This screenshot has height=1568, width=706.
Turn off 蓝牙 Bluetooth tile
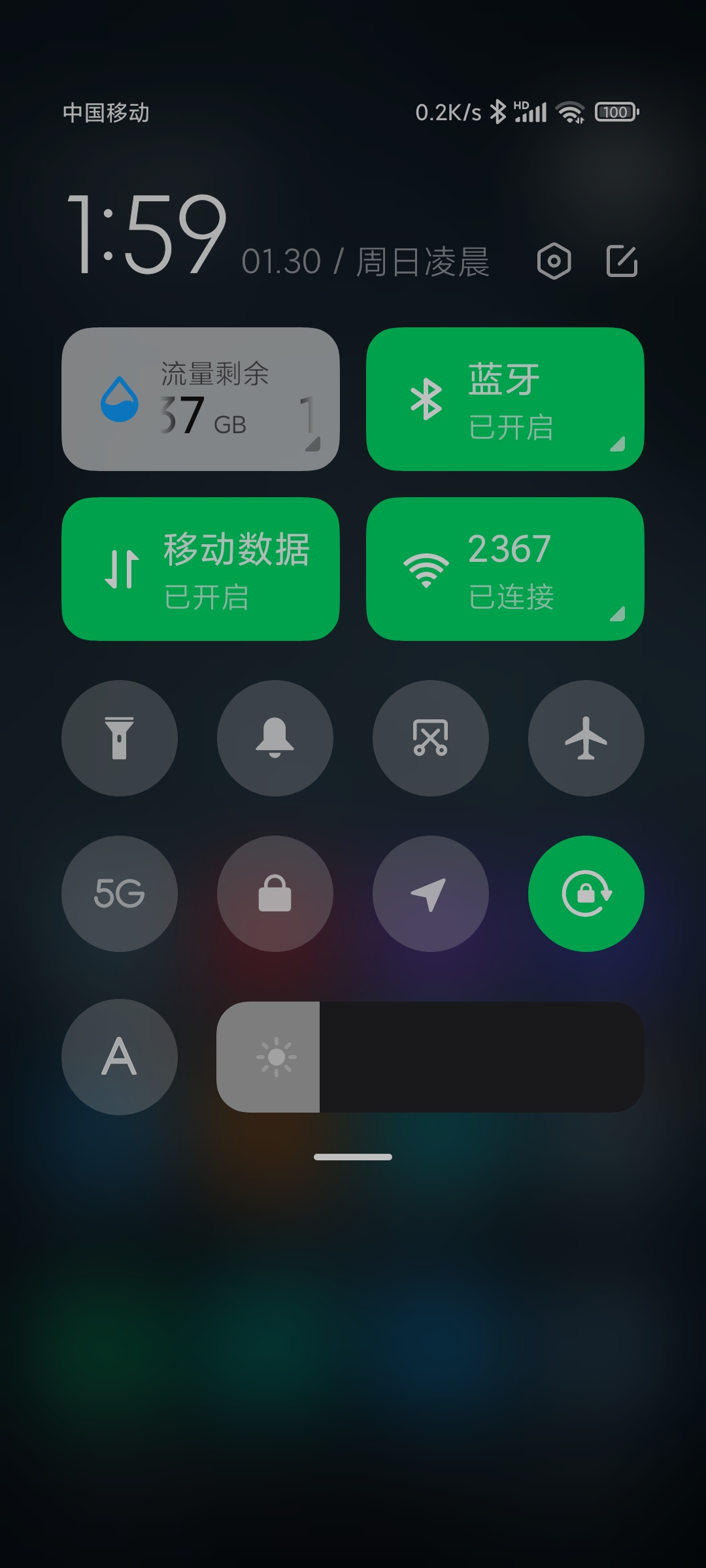(x=505, y=399)
